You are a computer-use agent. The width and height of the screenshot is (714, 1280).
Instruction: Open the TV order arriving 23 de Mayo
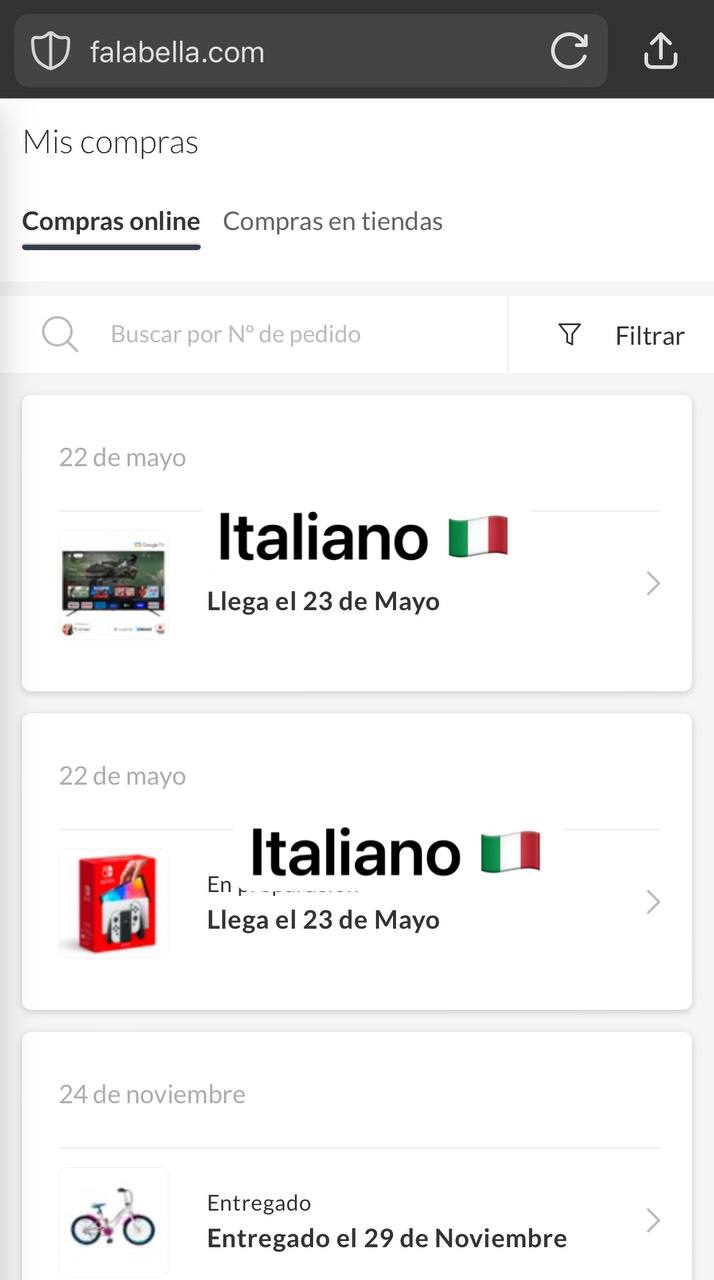pyautogui.click(x=357, y=584)
